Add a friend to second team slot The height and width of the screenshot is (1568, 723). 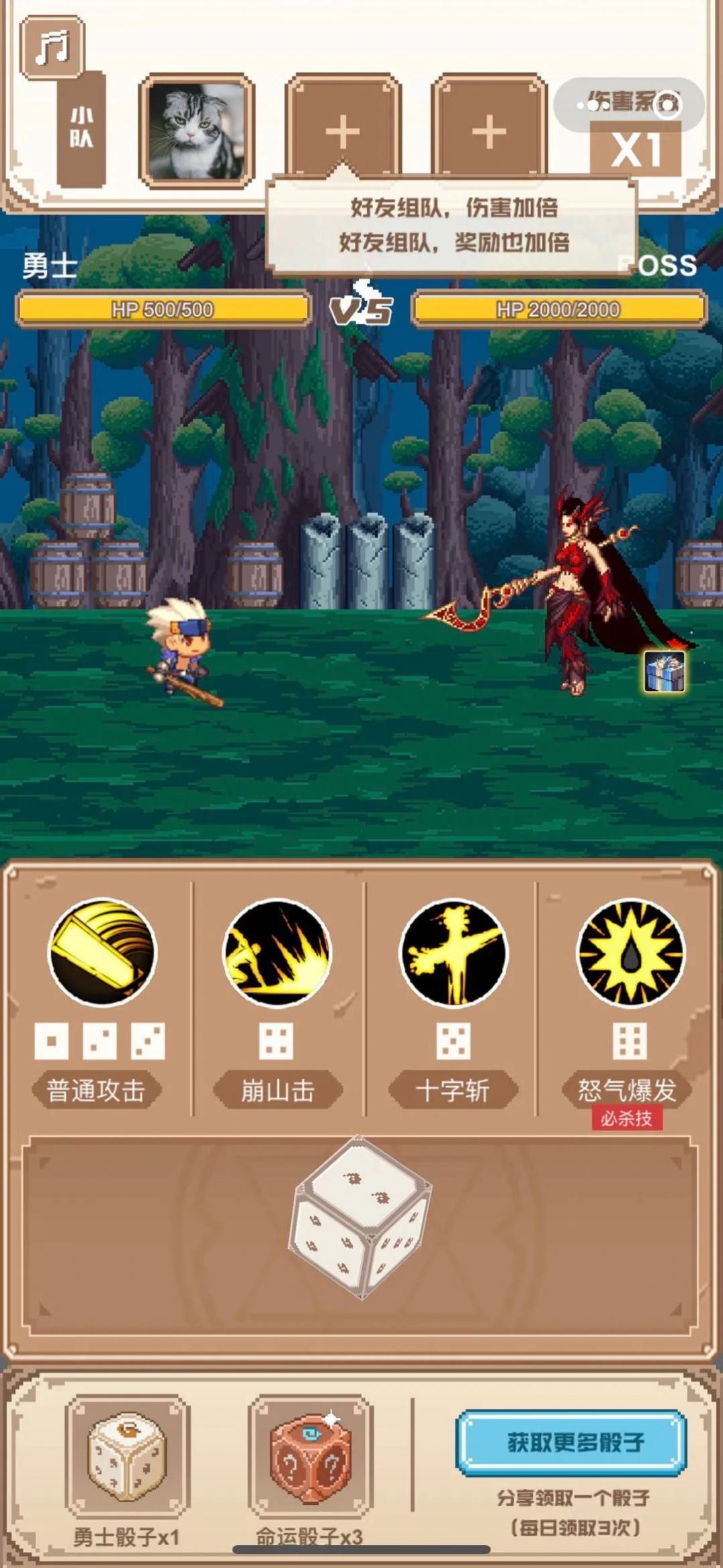pyautogui.click(x=343, y=131)
